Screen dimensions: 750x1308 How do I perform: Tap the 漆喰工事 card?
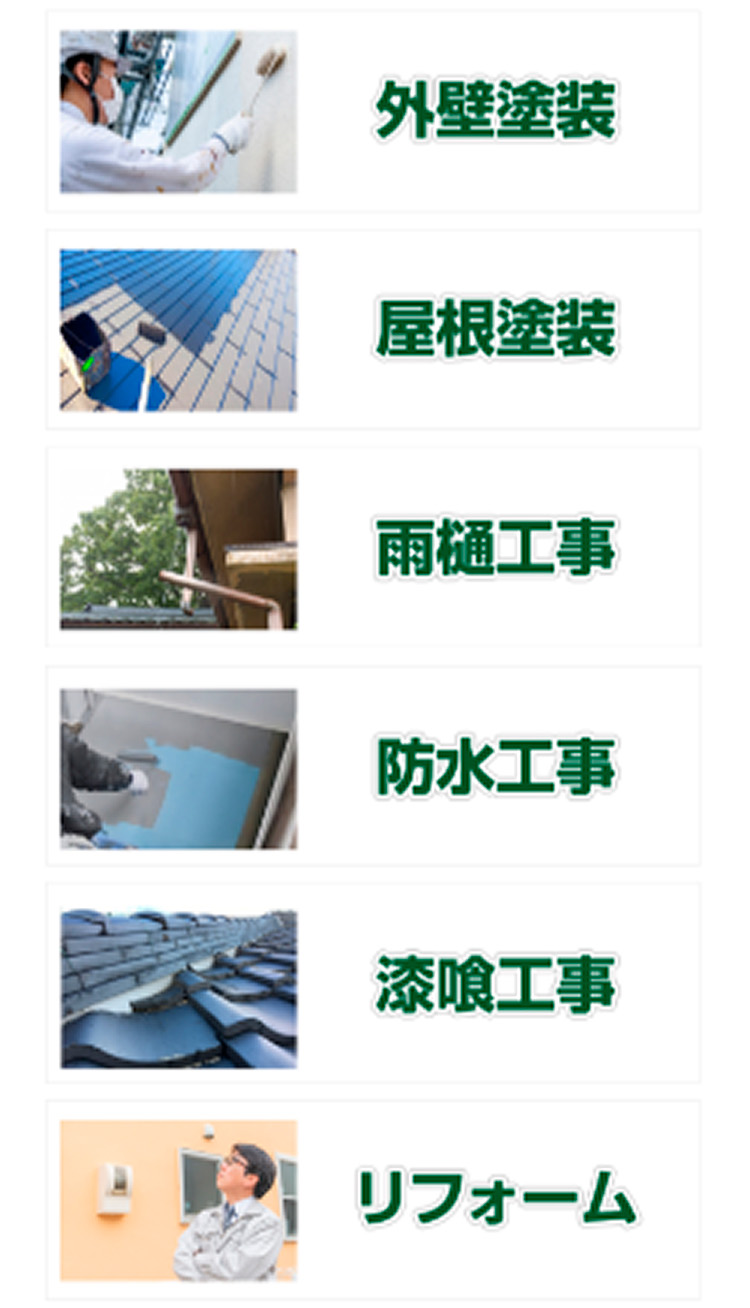pyautogui.click(x=374, y=983)
